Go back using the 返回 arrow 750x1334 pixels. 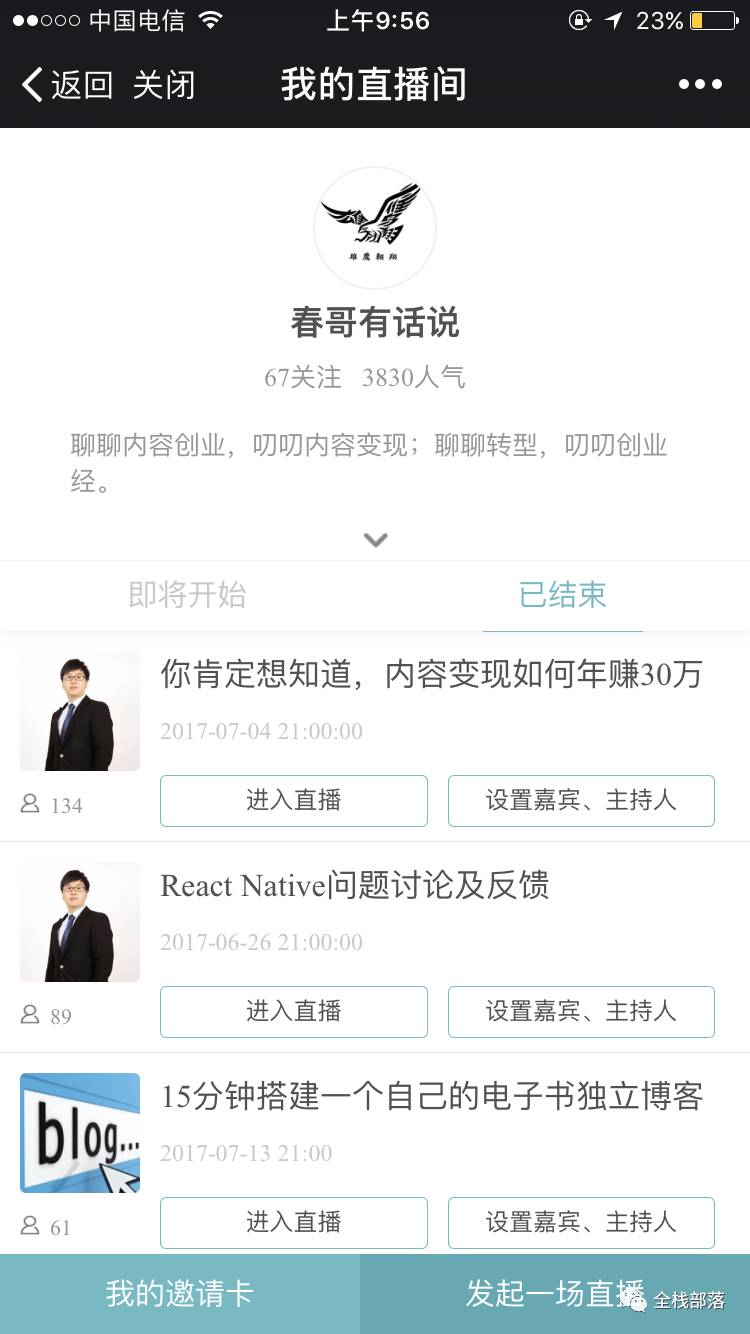(x=66, y=85)
